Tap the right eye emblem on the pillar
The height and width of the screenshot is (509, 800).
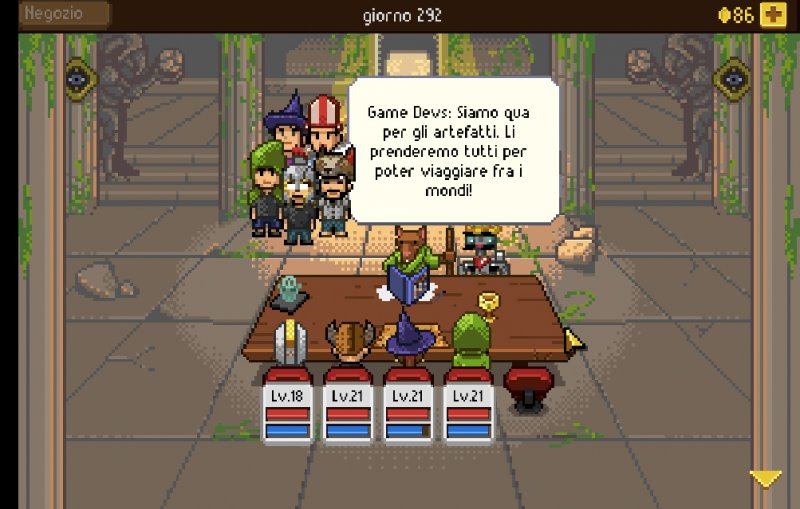coord(731,77)
